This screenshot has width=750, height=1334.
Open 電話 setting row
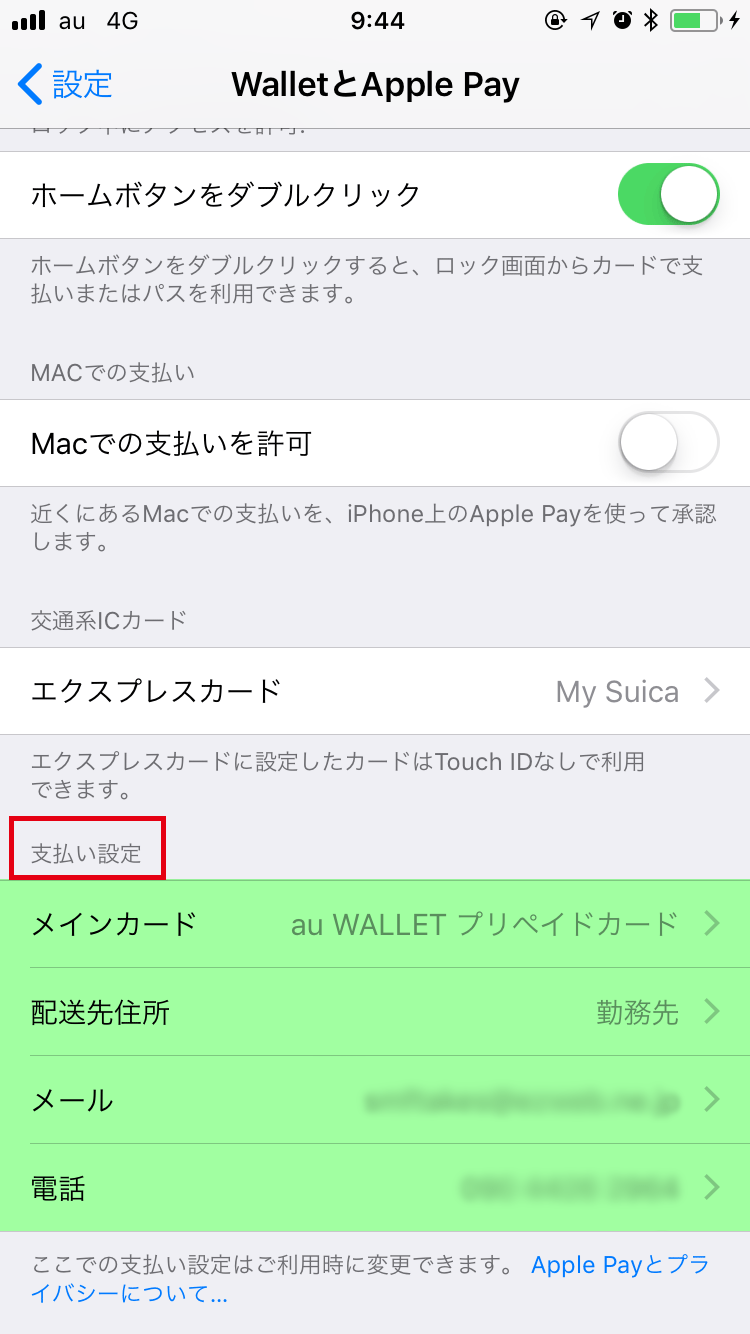[375, 1188]
